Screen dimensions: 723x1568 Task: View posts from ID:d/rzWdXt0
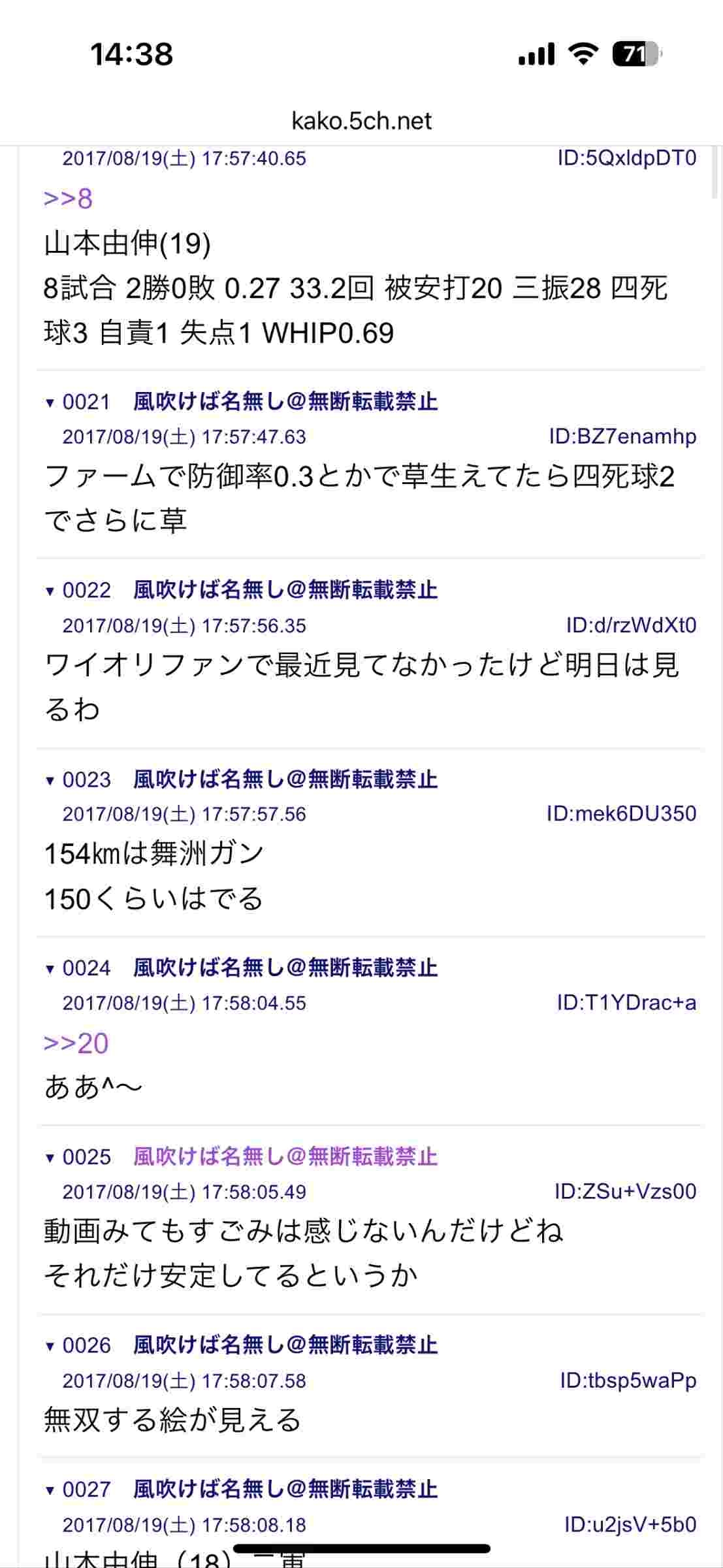tap(631, 626)
